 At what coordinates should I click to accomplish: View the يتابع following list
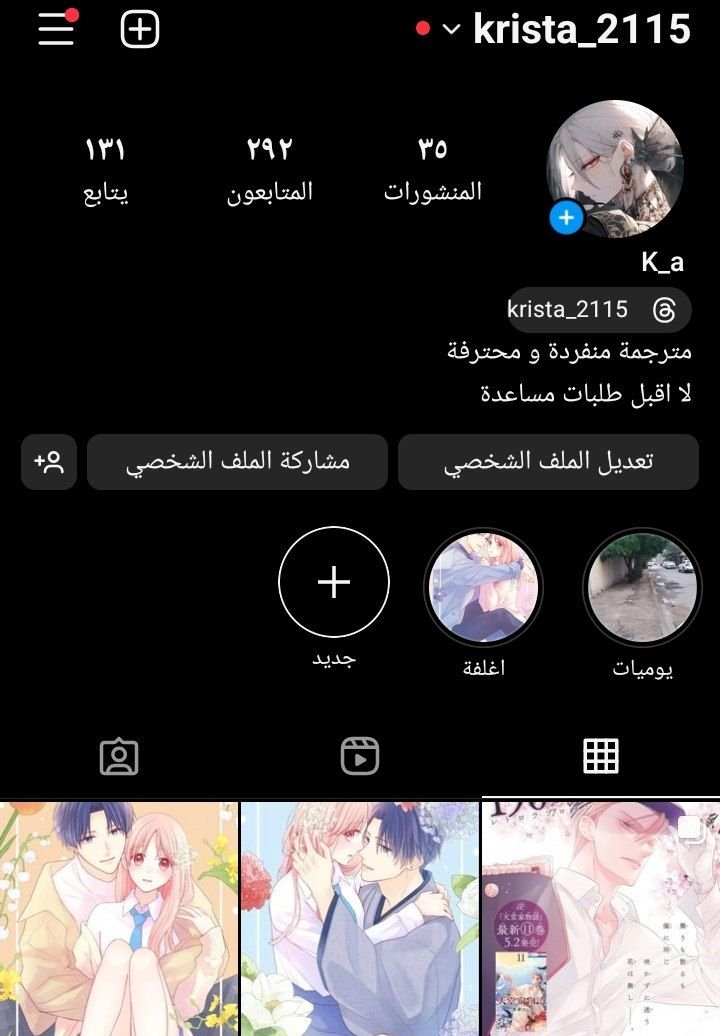(105, 169)
